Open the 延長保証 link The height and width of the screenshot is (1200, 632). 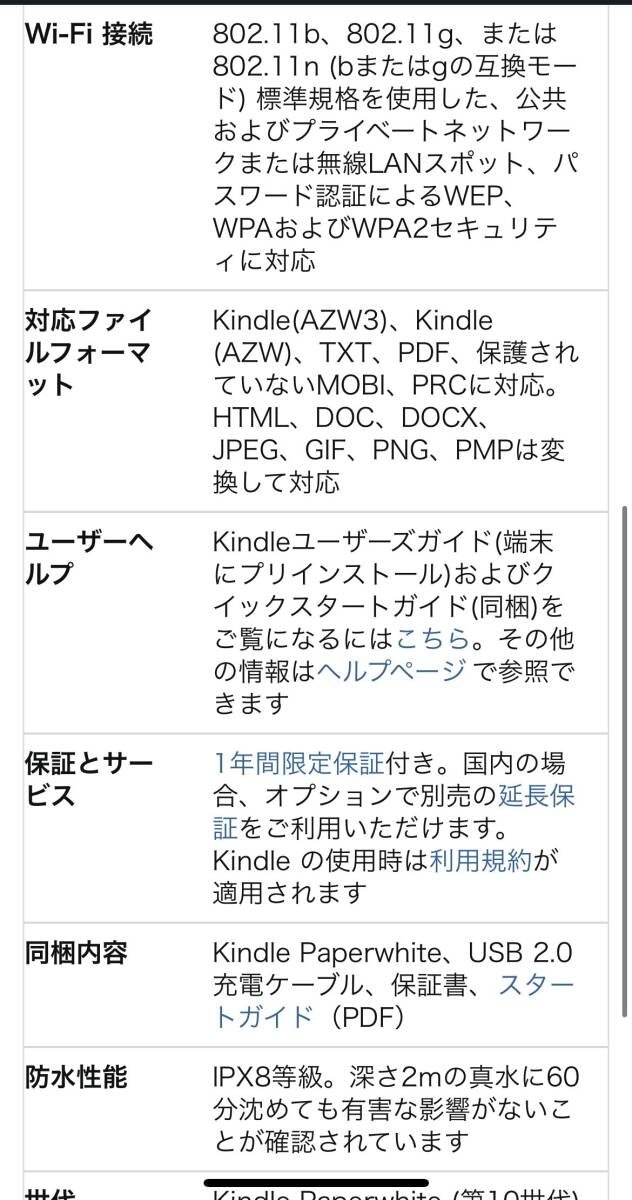point(537,796)
